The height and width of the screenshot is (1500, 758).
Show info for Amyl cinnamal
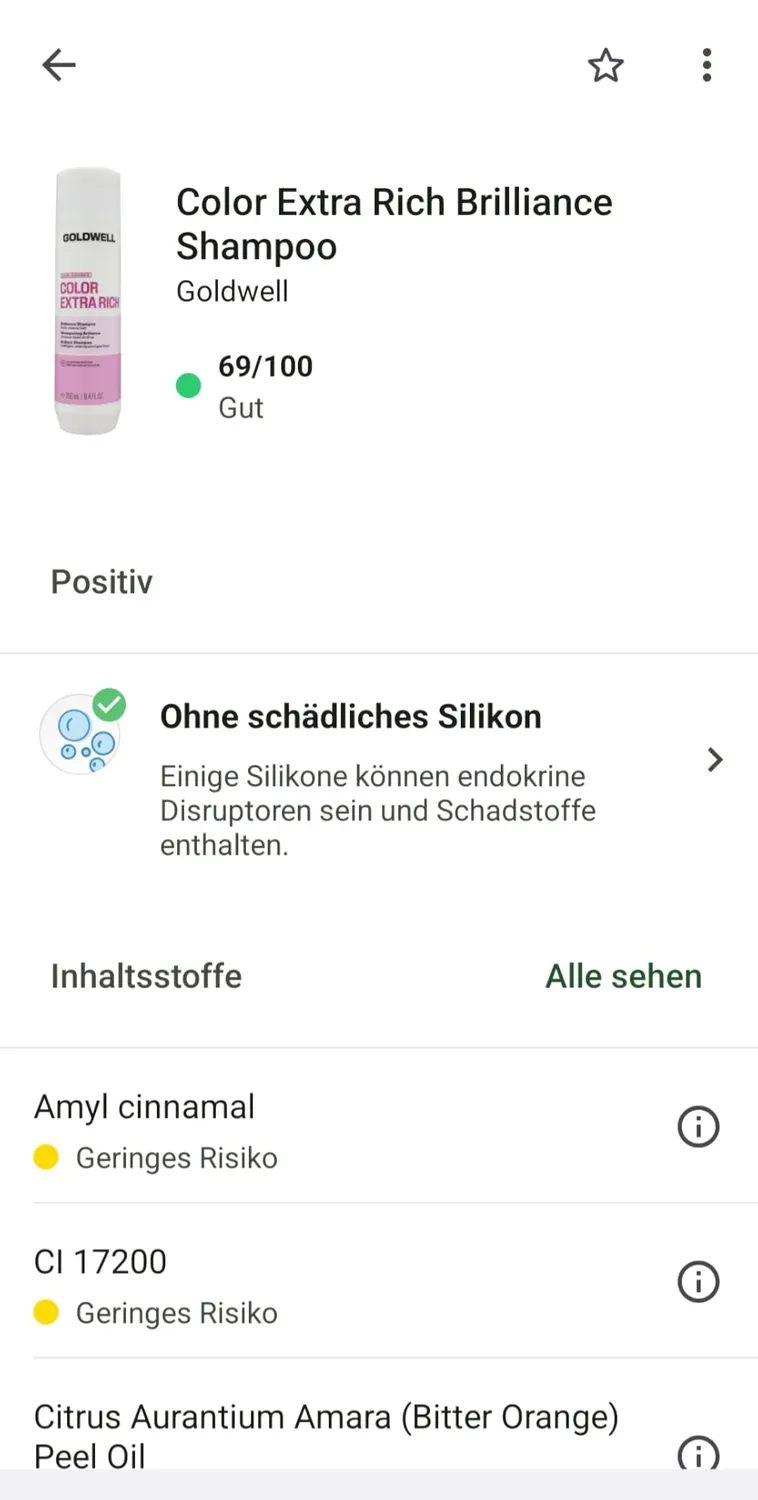point(698,1127)
